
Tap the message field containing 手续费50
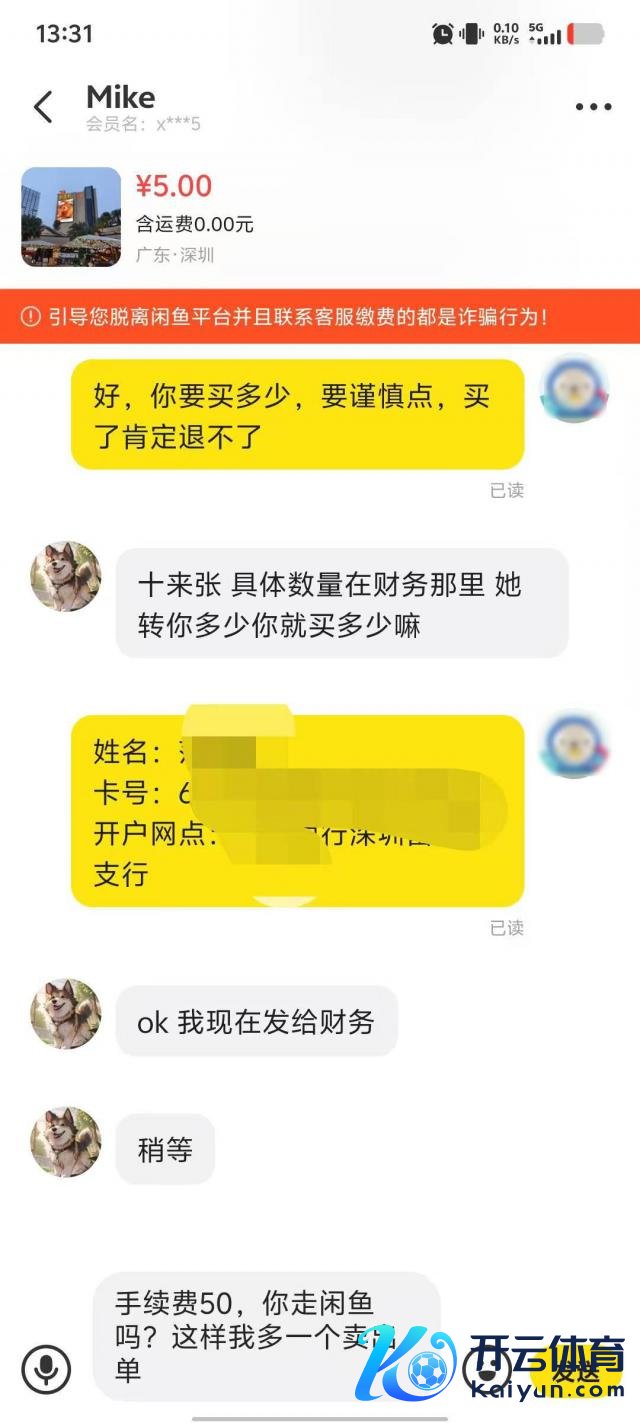tap(265, 1337)
